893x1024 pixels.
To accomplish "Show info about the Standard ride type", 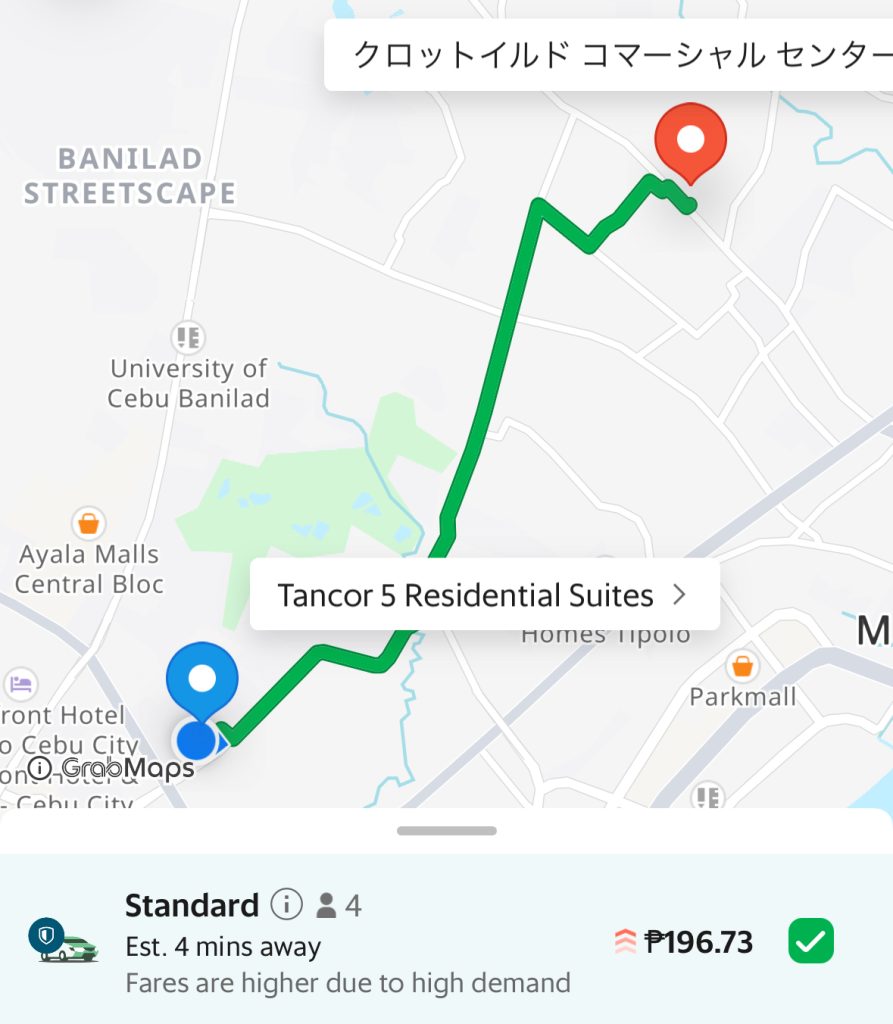I will (x=286, y=905).
